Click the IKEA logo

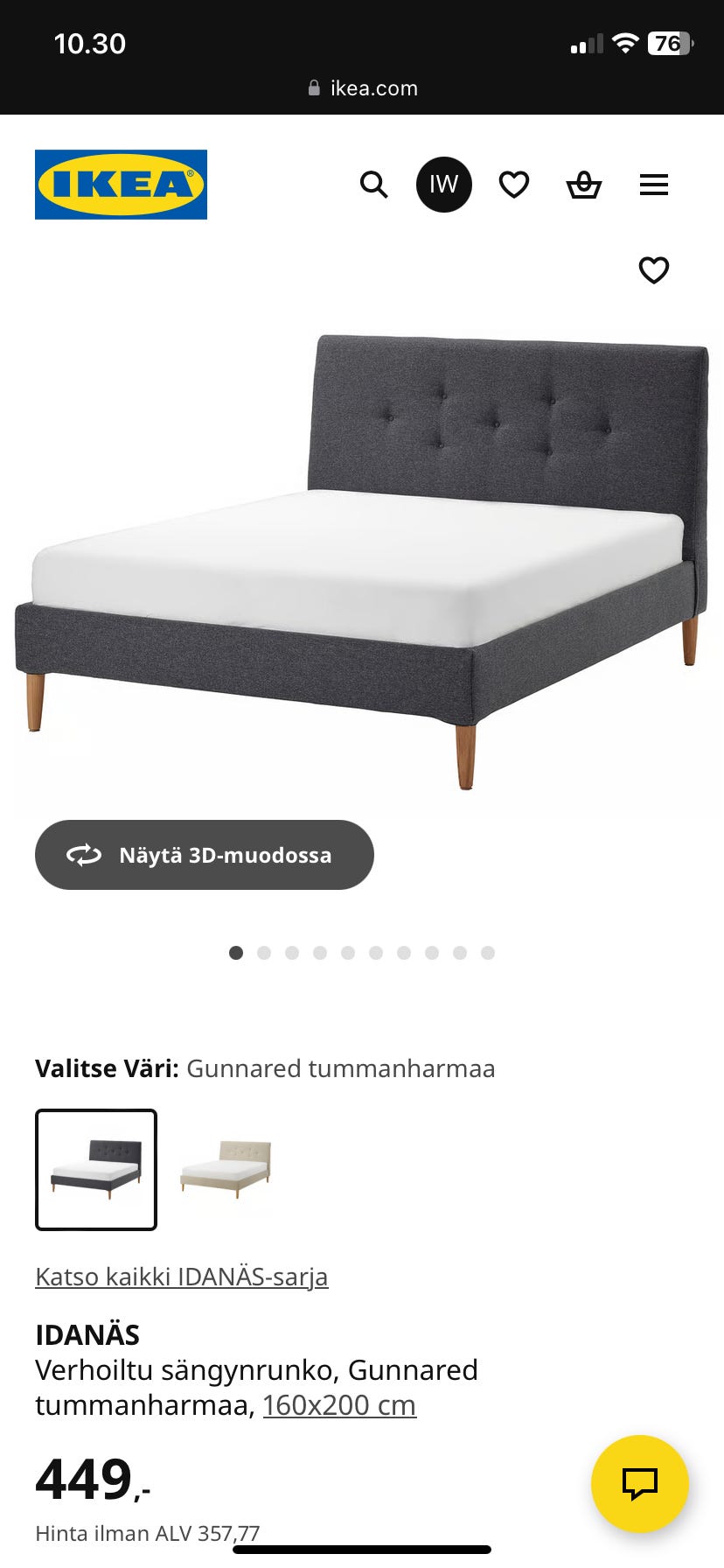coord(121,185)
